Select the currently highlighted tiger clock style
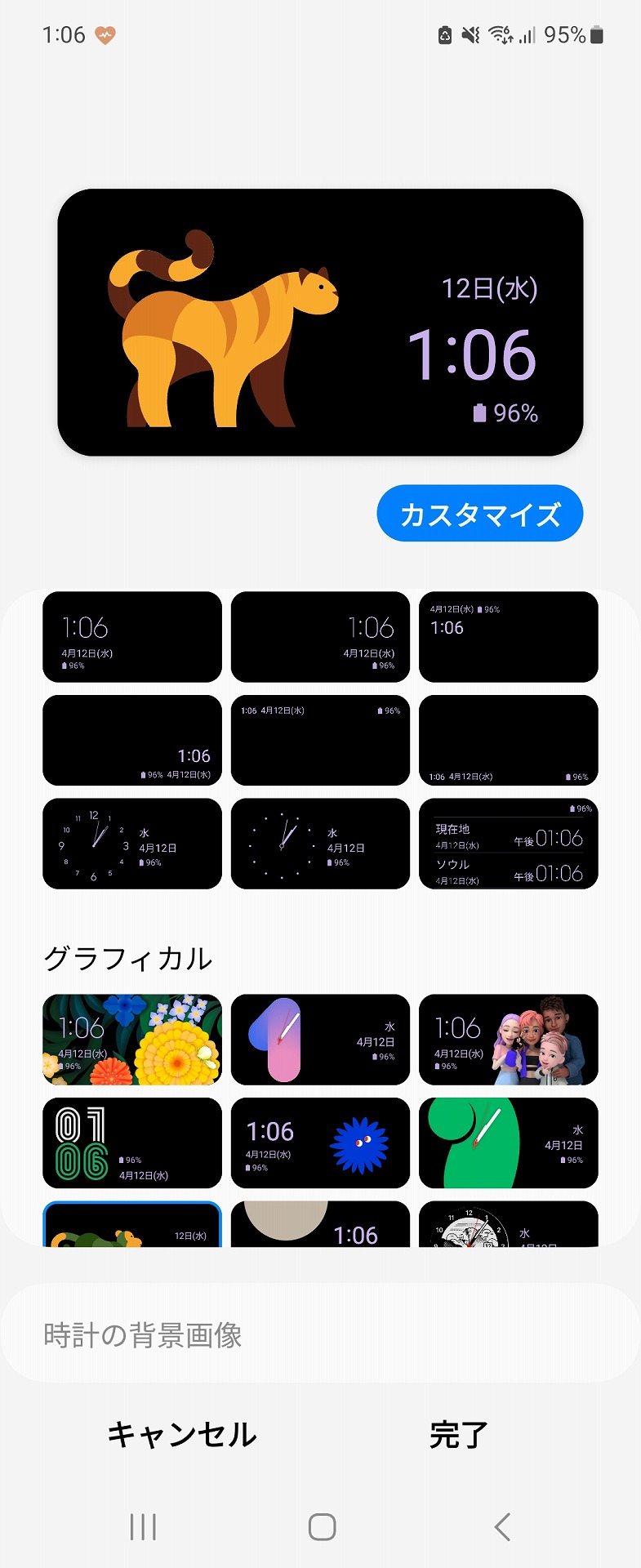 pyautogui.click(x=131, y=1225)
